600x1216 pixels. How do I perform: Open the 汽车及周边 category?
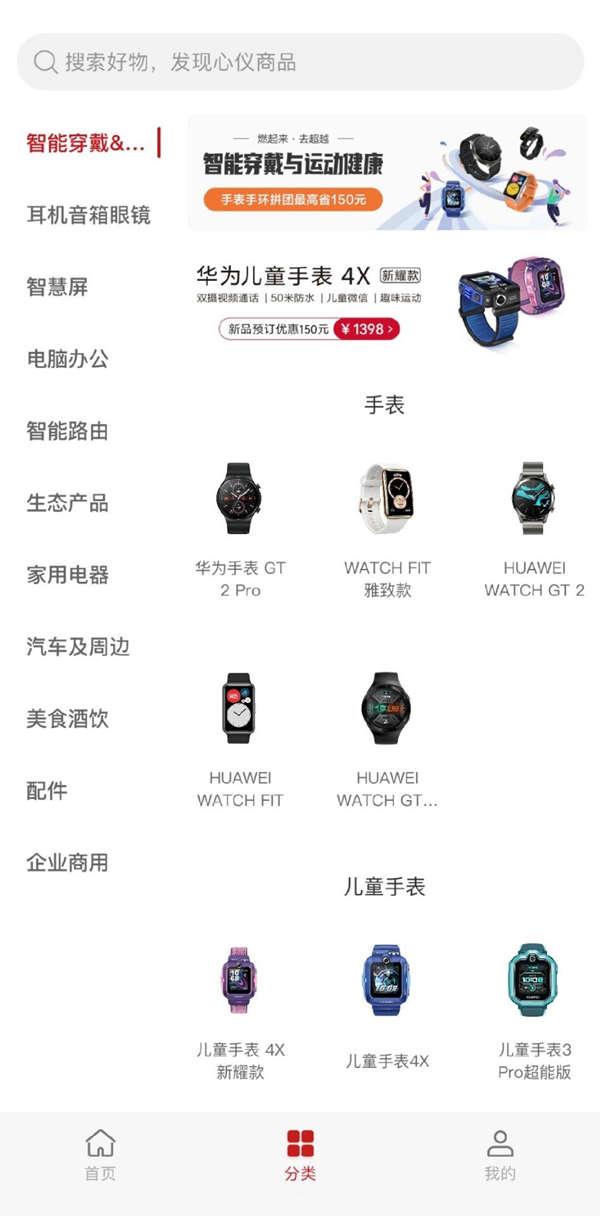point(78,647)
